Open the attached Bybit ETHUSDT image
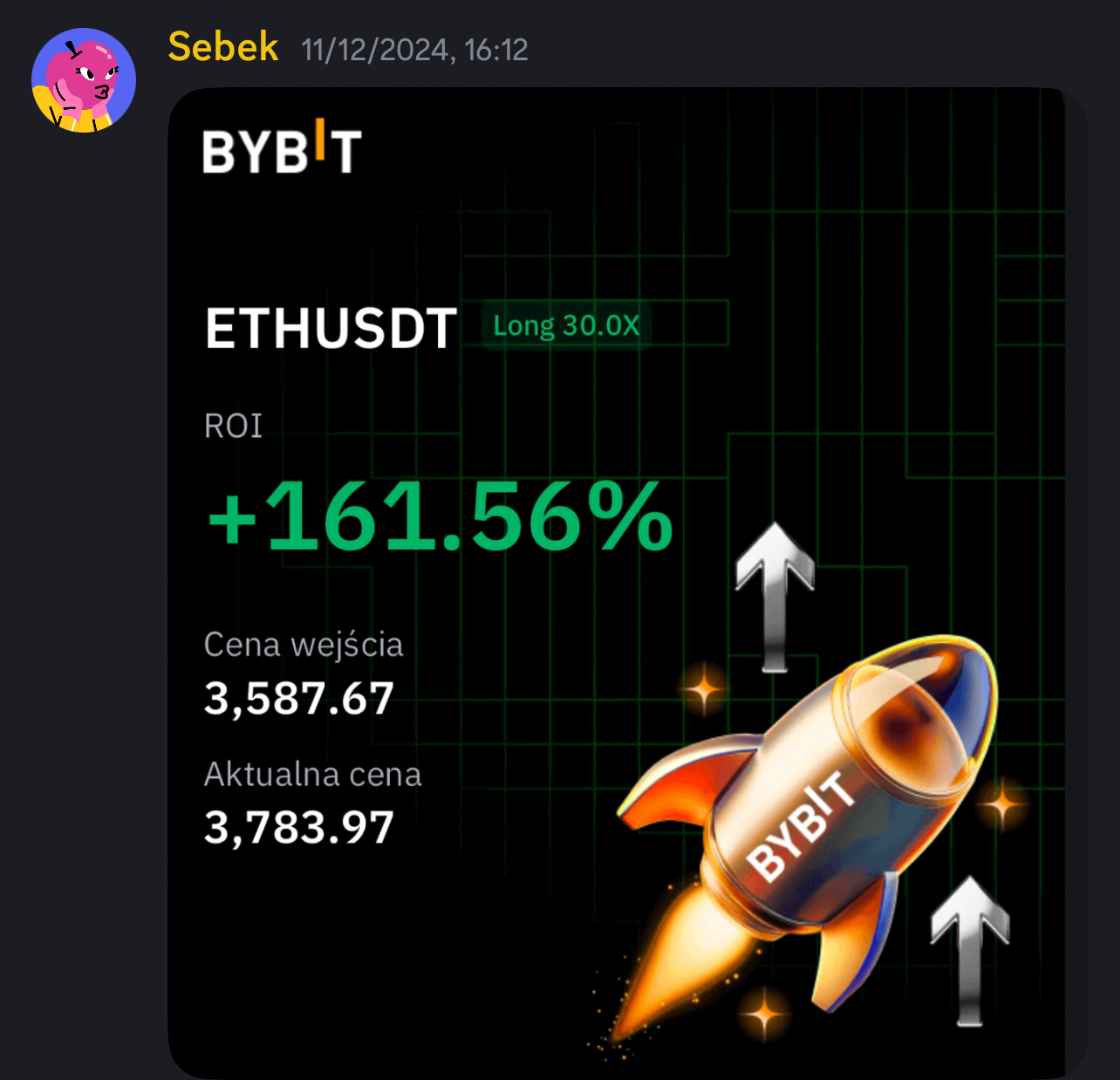Viewport: 1120px width, 1080px height. 616,583
